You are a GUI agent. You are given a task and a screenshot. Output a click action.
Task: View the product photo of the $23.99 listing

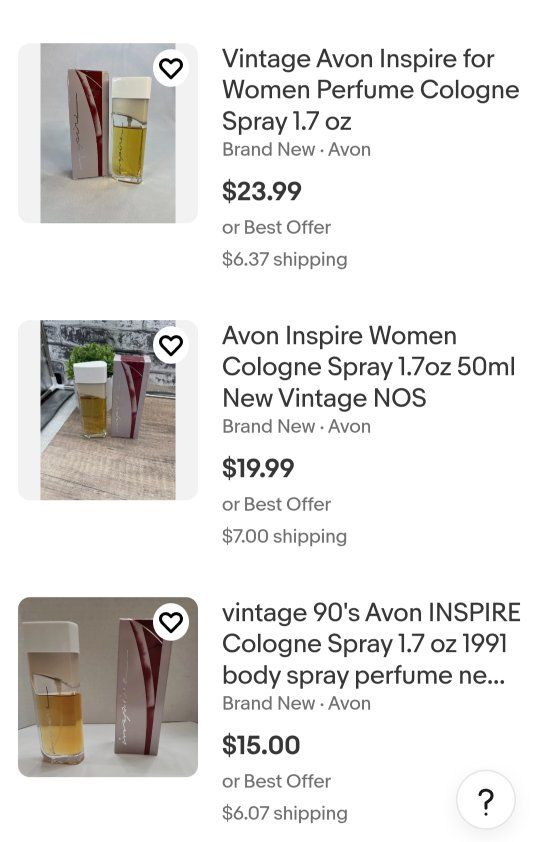(x=108, y=133)
